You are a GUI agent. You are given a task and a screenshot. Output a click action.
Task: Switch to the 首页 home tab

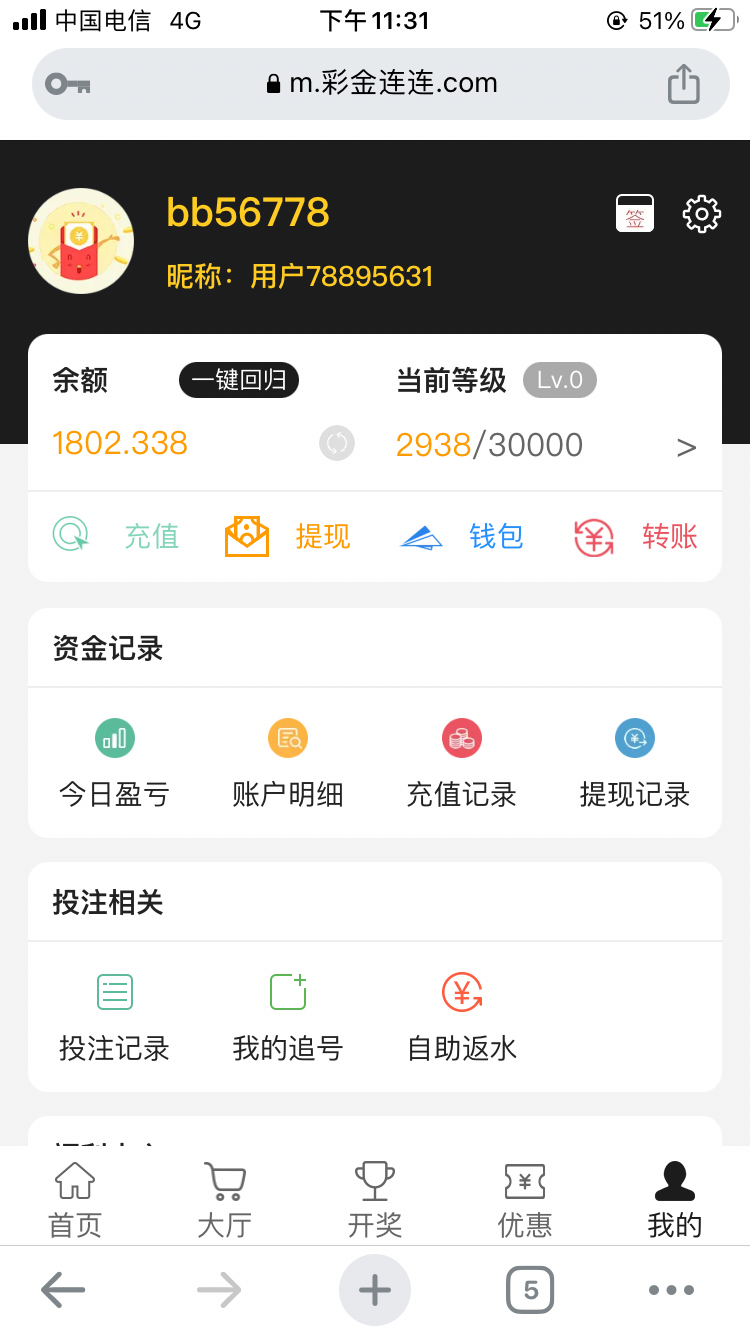[x=75, y=1200]
